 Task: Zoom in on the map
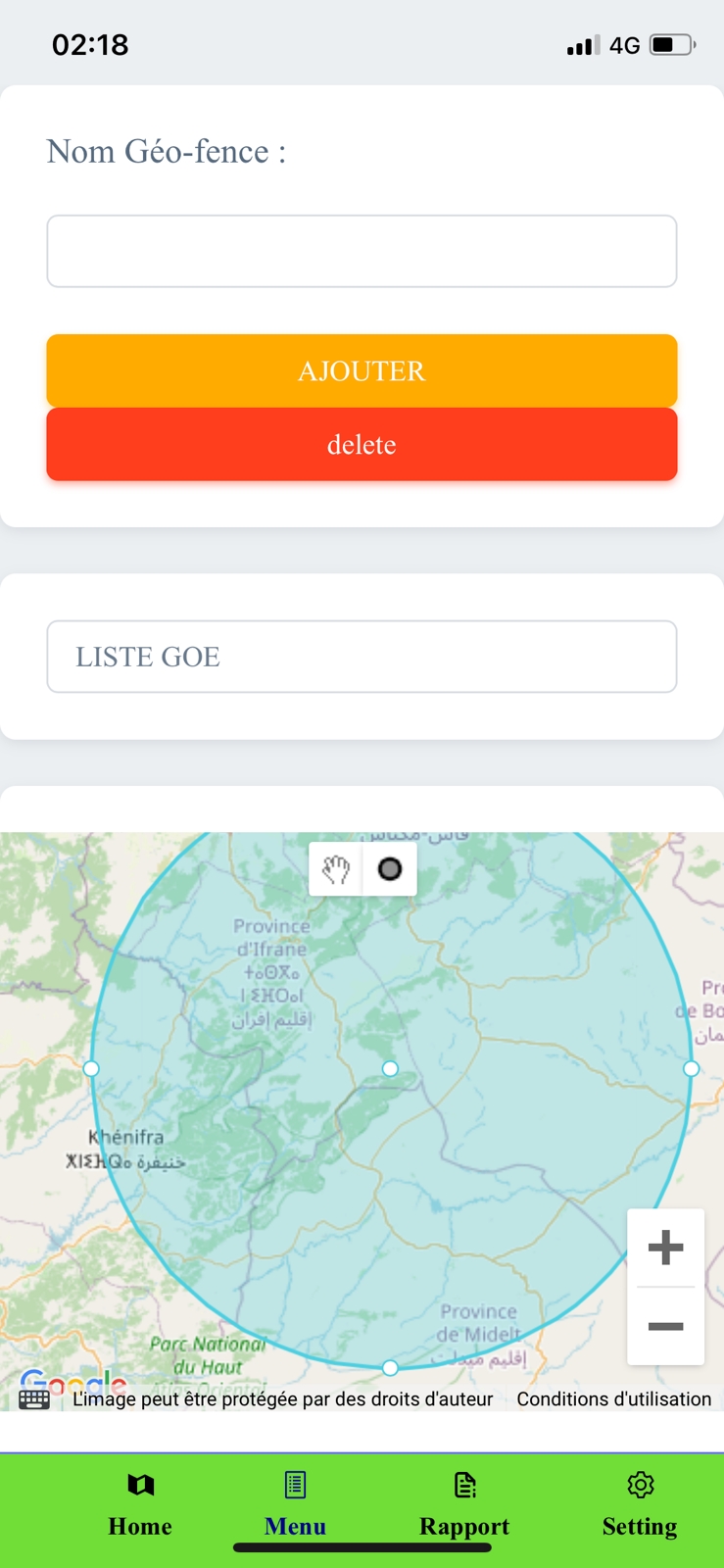665,1248
